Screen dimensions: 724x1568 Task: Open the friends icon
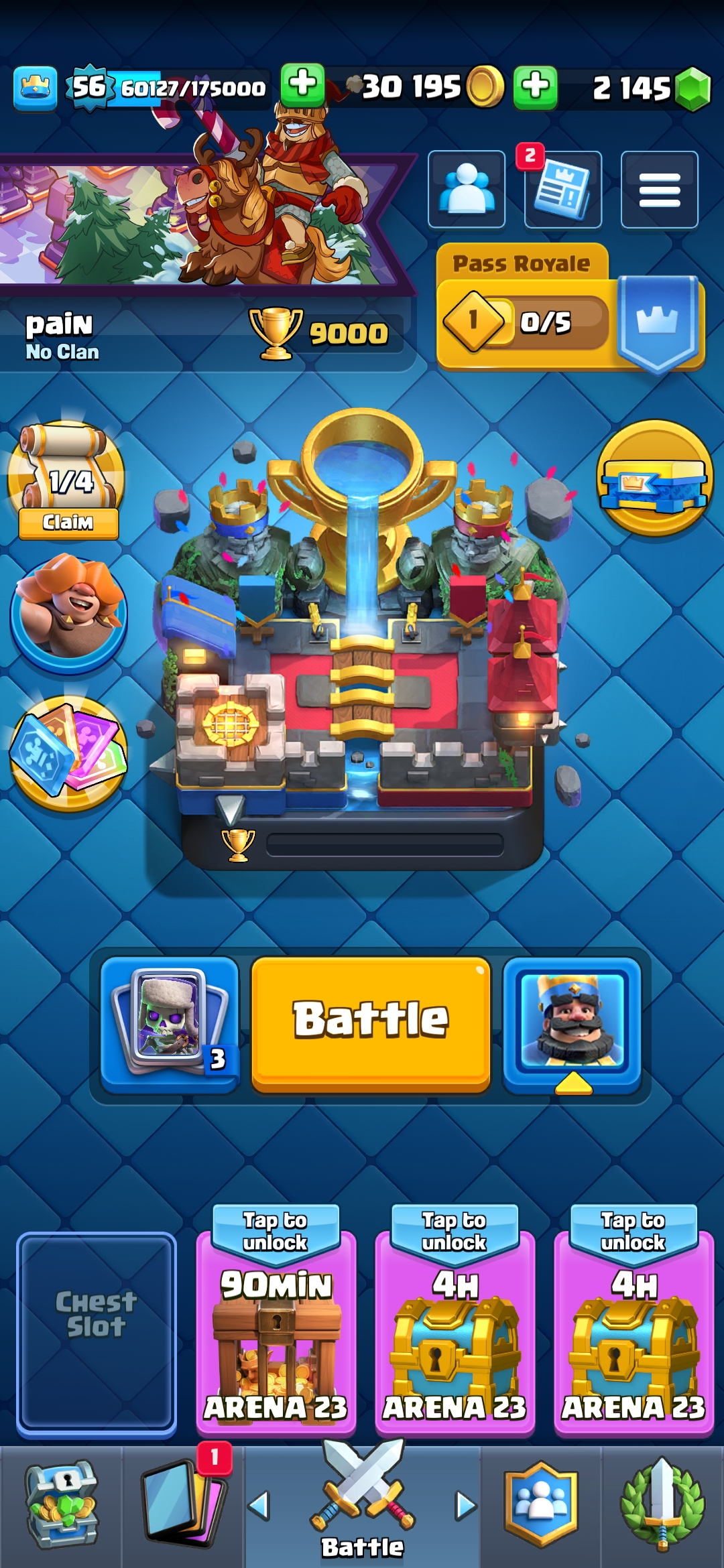pyautogui.click(x=467, y=190)
